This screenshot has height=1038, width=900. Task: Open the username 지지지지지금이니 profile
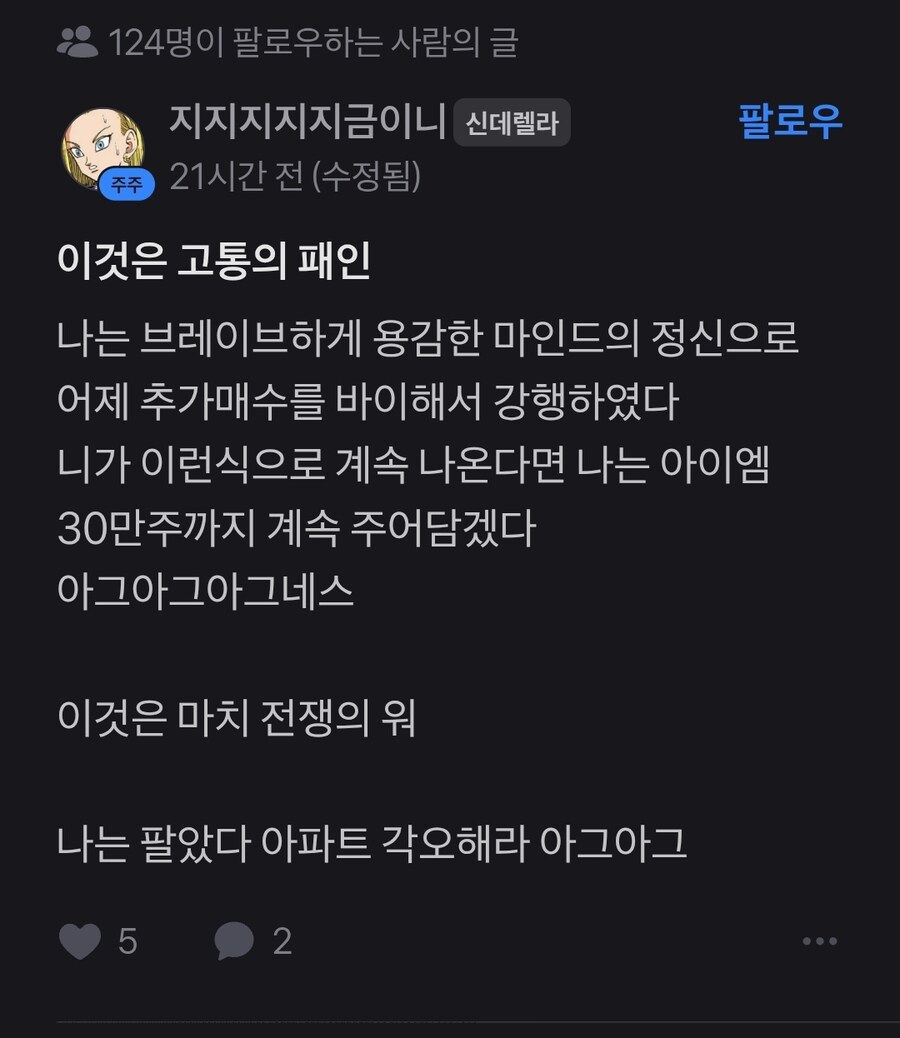306,123
